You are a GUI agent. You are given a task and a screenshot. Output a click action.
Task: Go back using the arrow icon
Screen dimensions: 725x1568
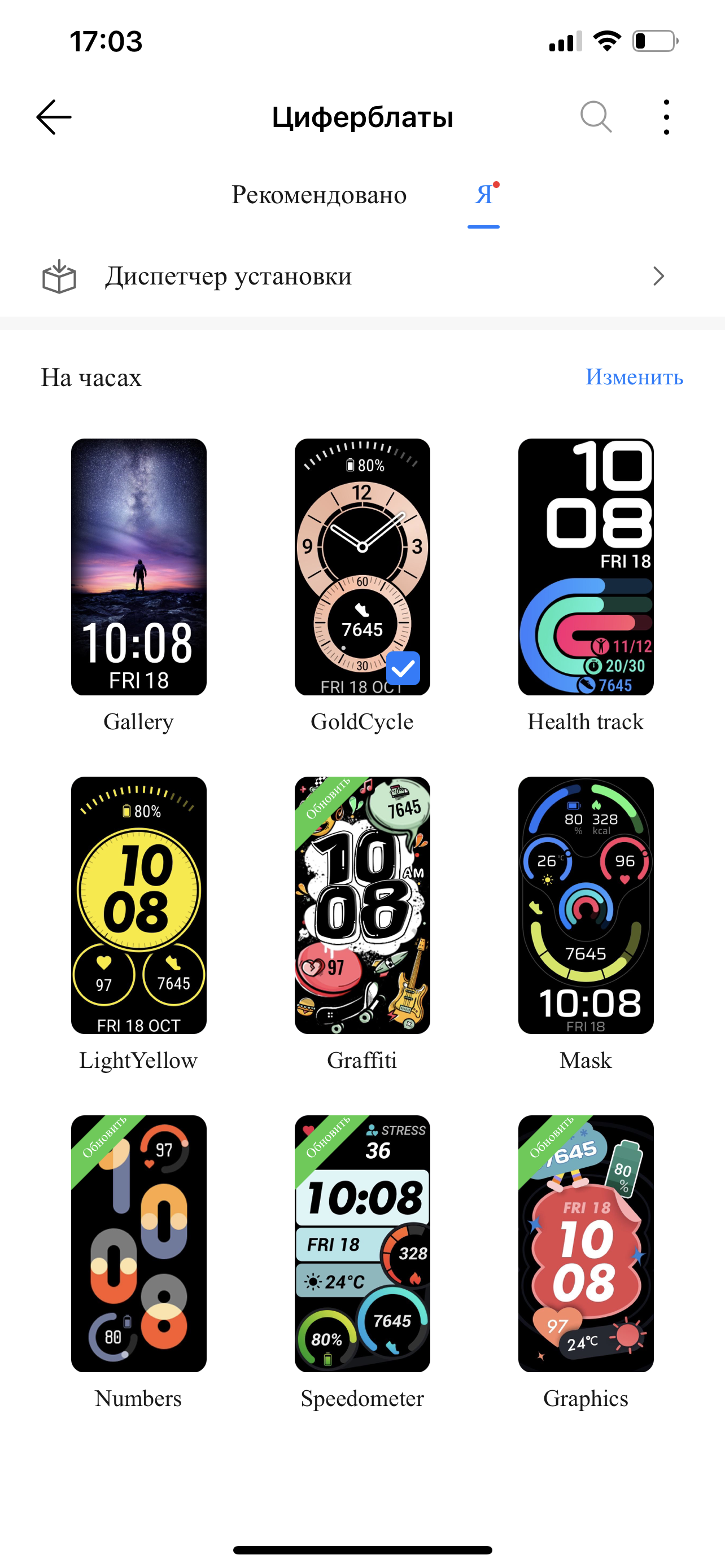[54, 117]
